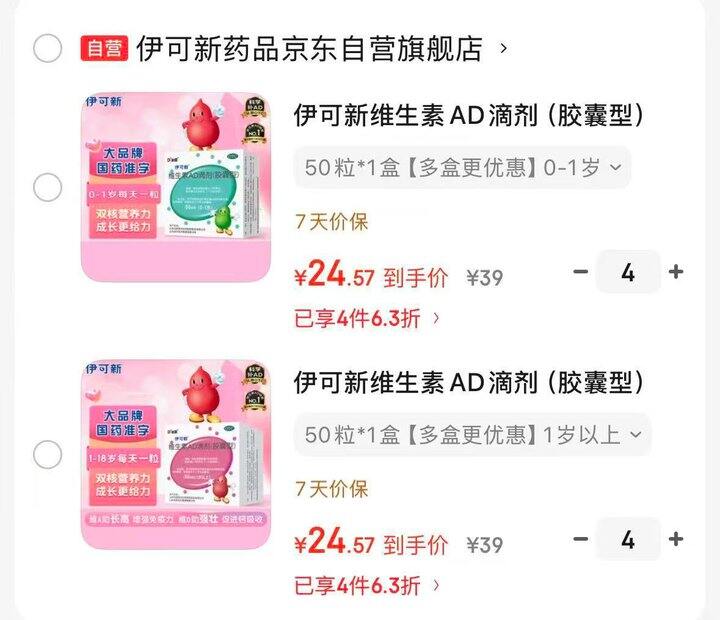The height and width of the screenshot is (620, 720).
Task: Increase the 1岁以上 item quantity
Action: click(x=676, y=540)
